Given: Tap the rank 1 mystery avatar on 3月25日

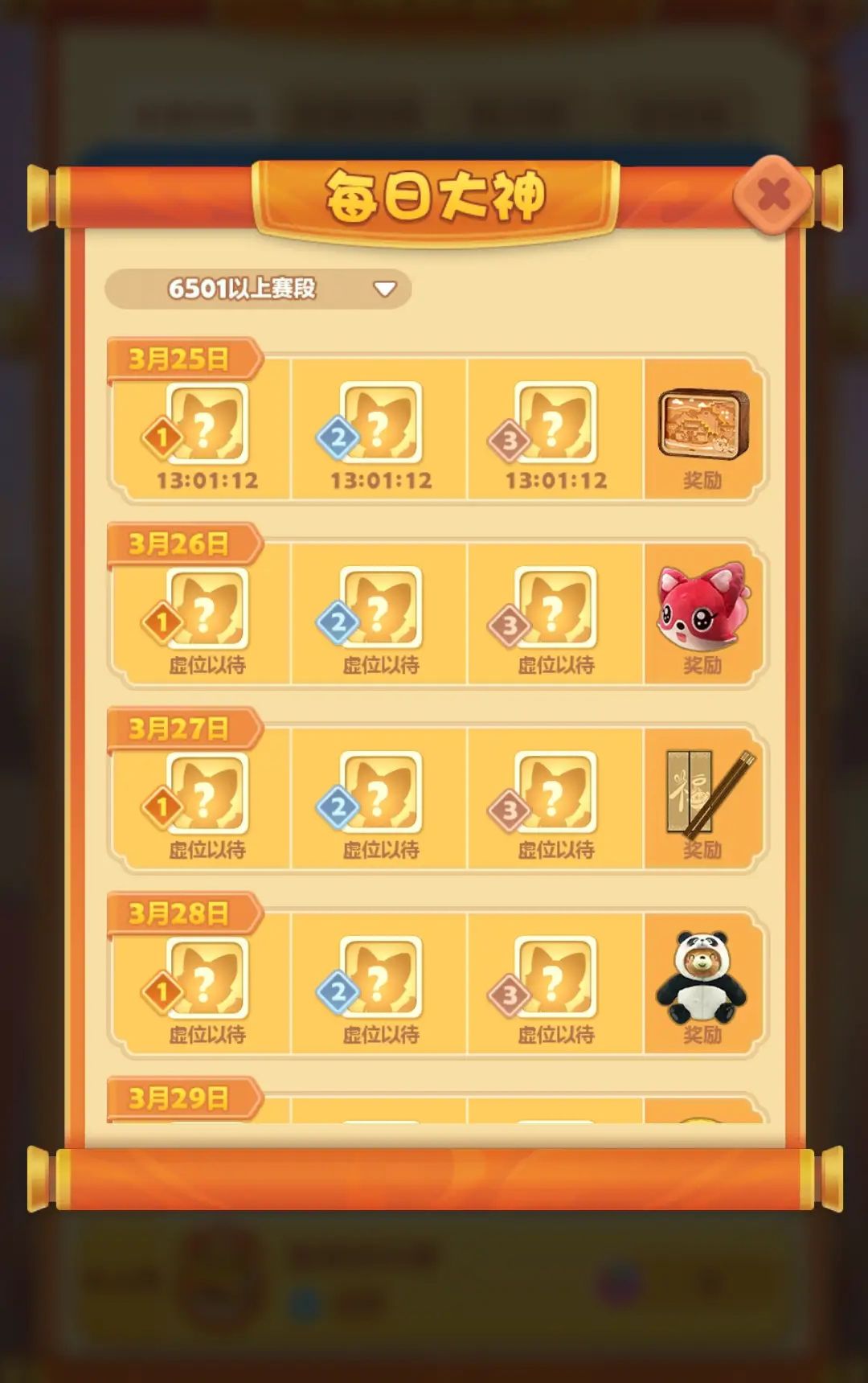Looking at the screenshot, I should (x=206, y=424).
